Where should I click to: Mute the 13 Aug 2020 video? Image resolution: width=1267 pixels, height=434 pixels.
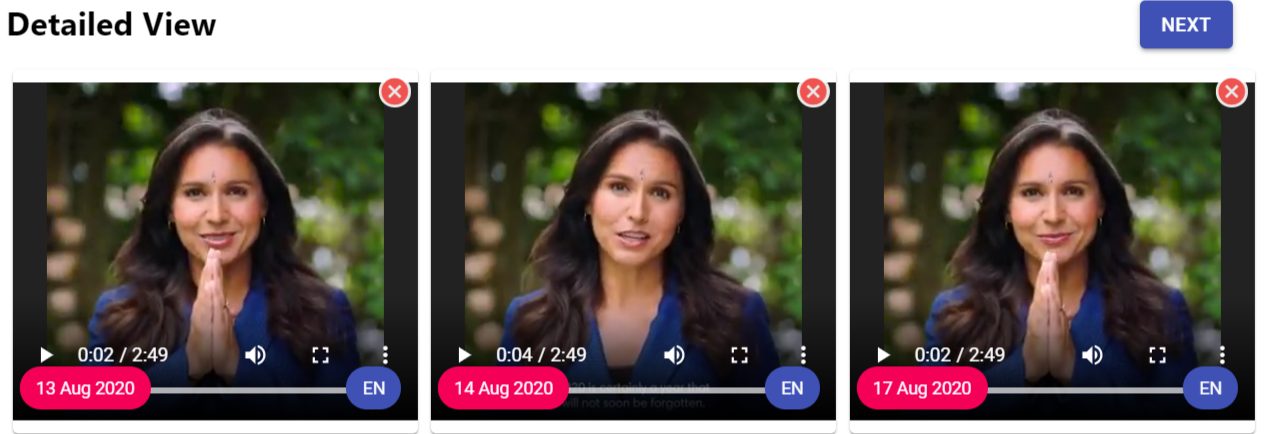point(256,355)
